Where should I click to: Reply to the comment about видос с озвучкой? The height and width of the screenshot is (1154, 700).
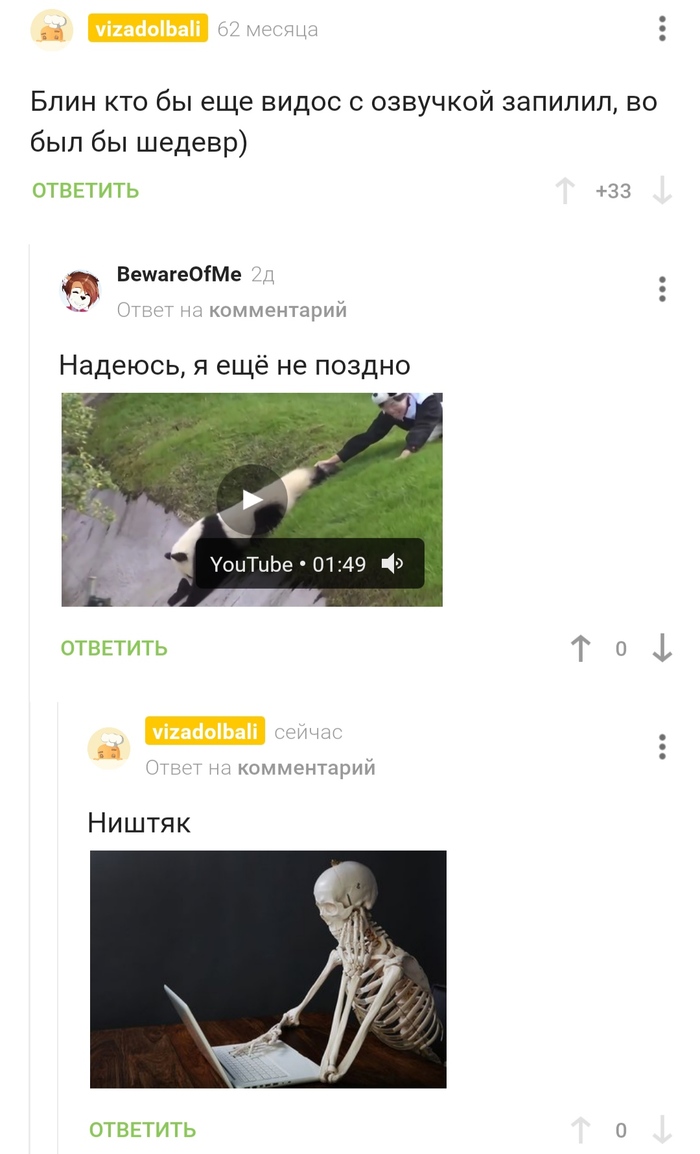pyautogui.click(x=85, y=190)
